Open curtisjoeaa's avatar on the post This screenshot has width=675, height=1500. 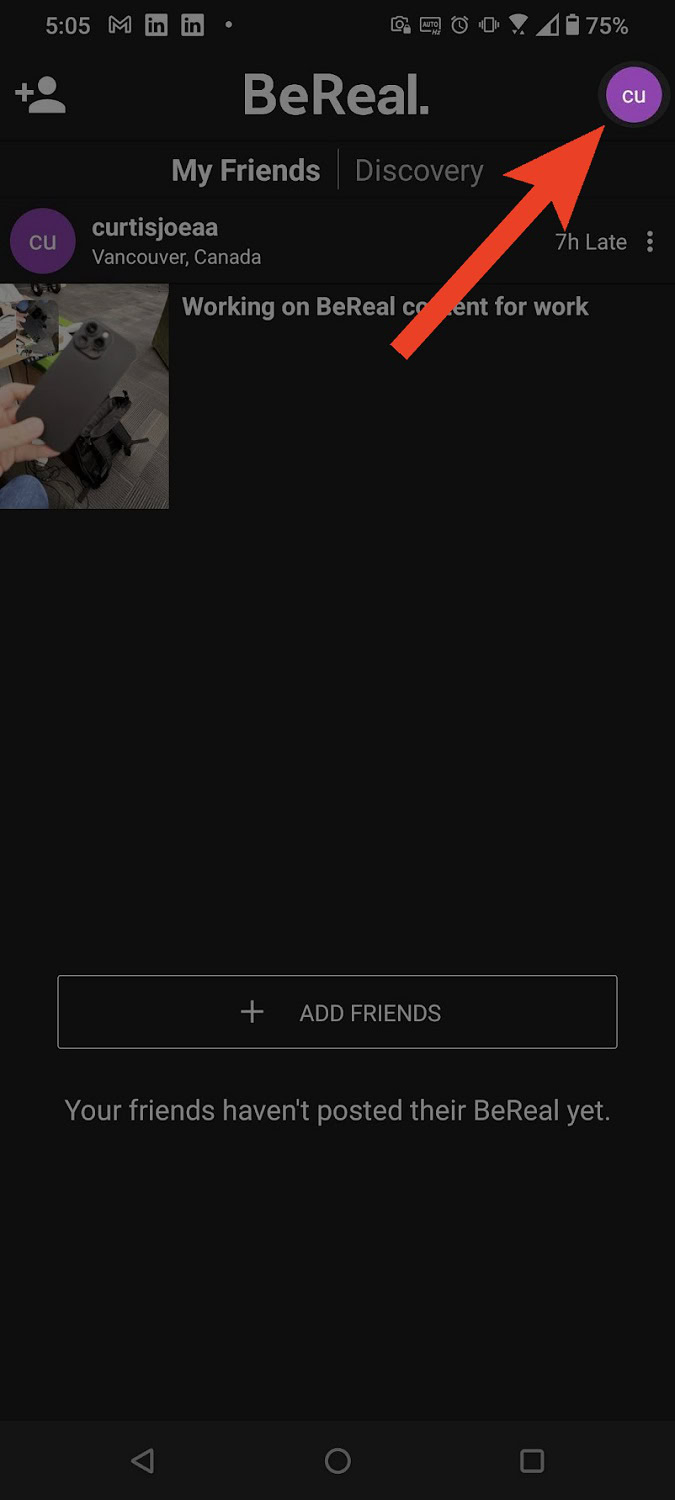coord(43,241)
